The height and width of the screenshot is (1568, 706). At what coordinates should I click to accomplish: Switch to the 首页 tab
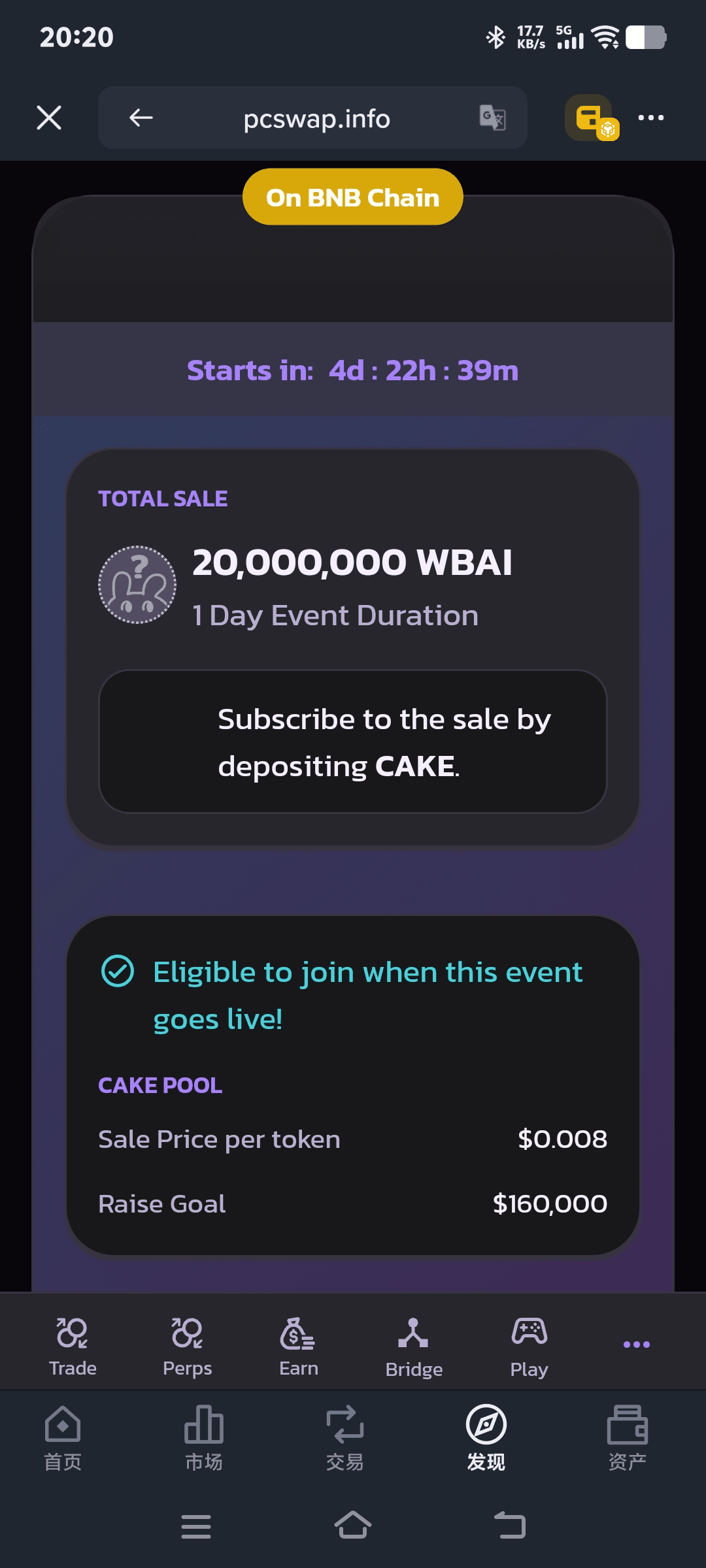pyautogui.click(x=63, y=1437)
